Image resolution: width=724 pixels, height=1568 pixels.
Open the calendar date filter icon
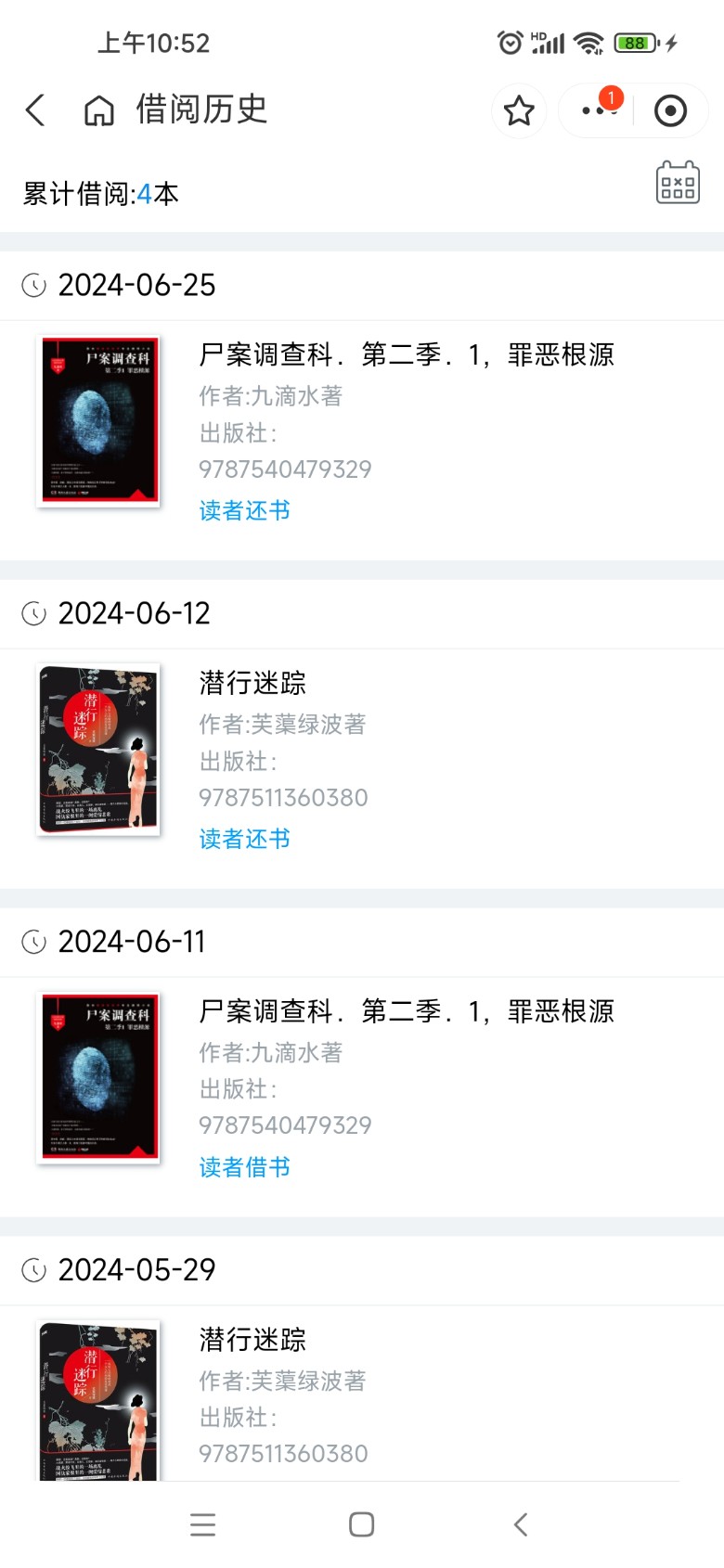click(x=678, y=183)
